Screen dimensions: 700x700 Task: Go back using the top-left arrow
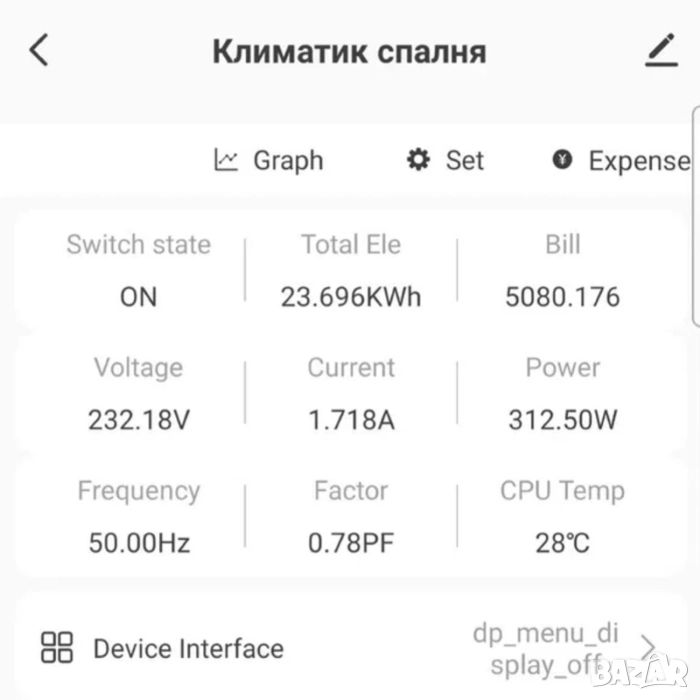pyautogui.click(x=38, y=50)
